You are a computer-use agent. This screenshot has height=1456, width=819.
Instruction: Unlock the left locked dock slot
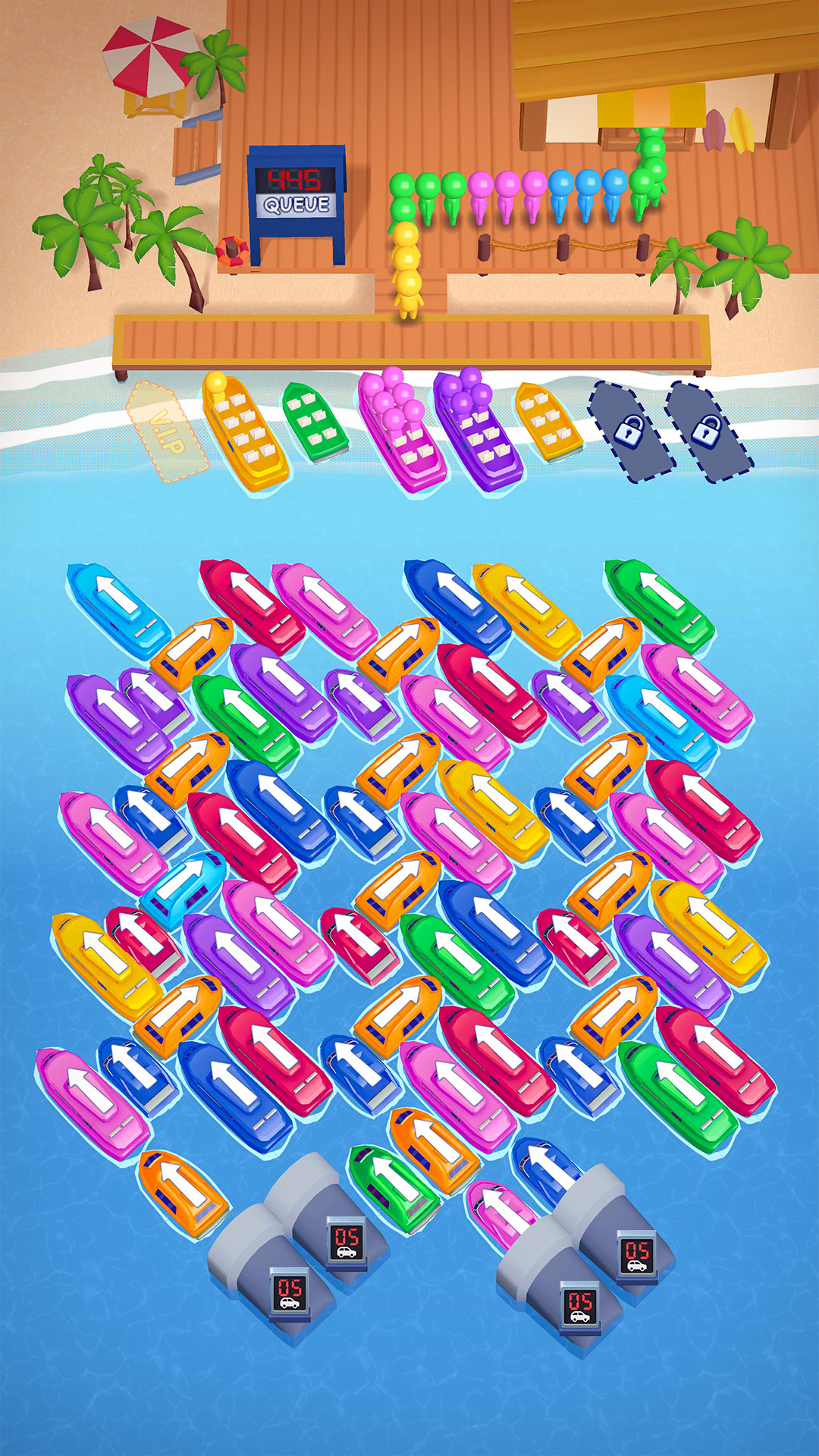click(631, 431)
